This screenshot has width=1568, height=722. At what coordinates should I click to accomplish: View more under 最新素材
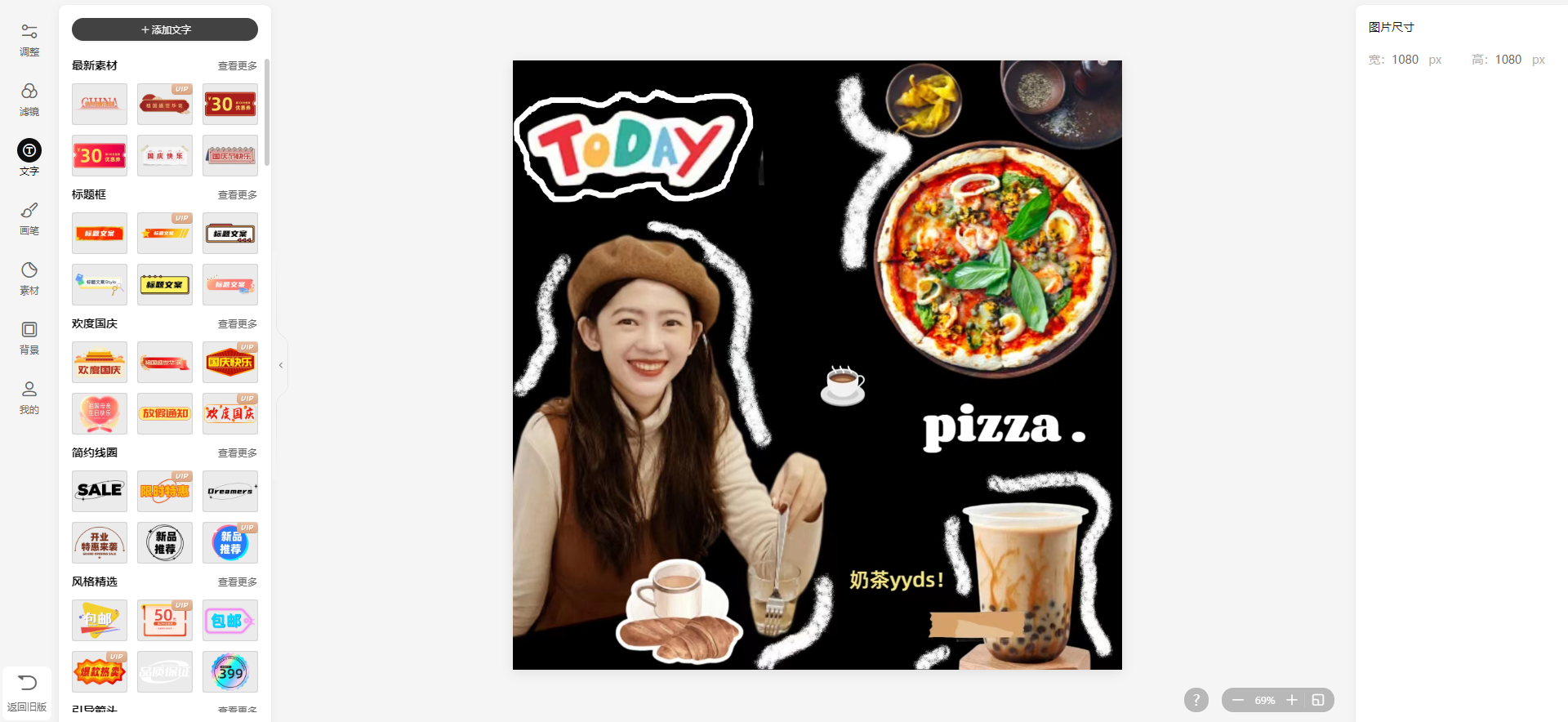pyautogui.click(x=237, y=65)
